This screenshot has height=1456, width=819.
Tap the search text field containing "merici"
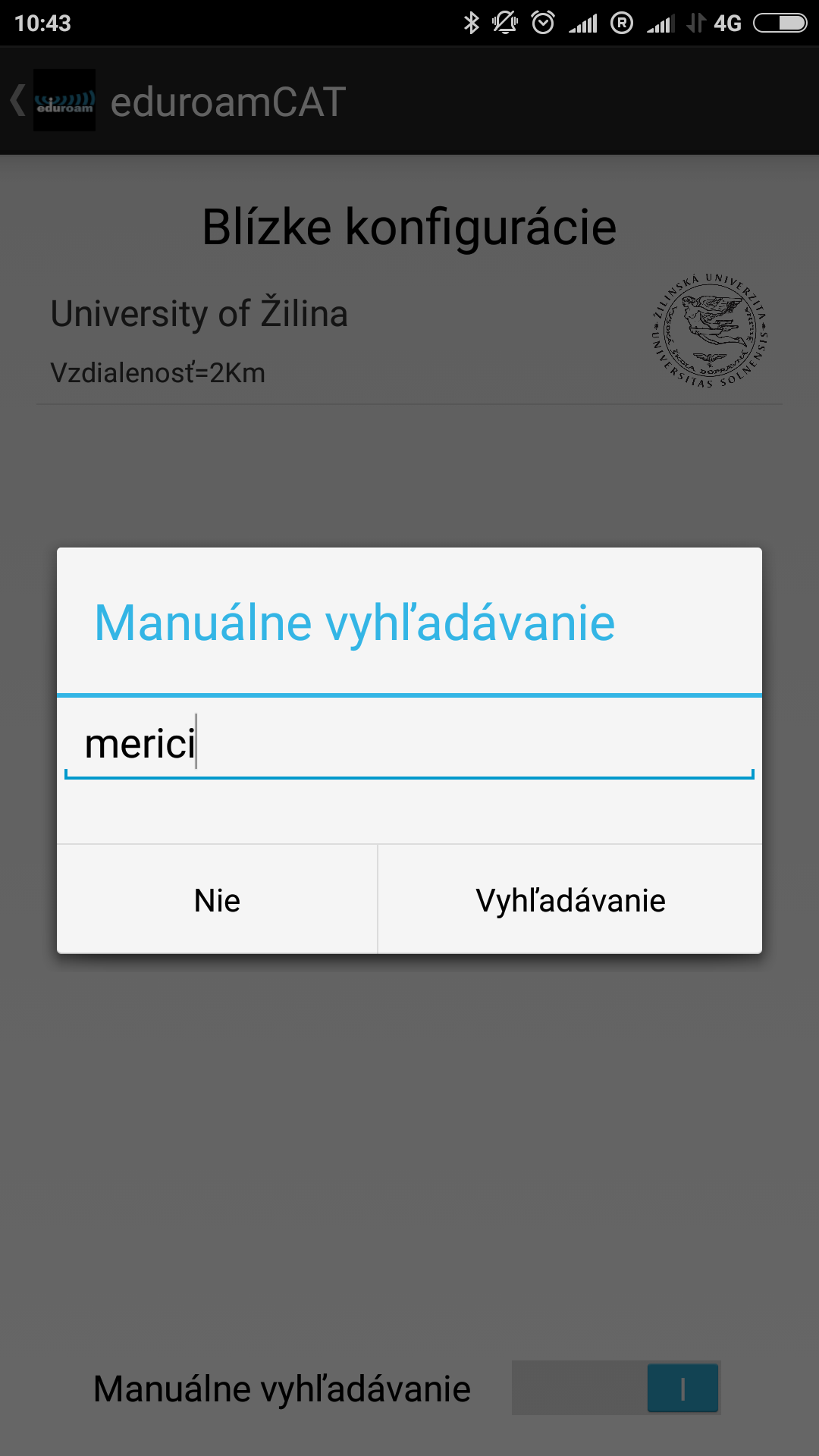[409, 744]
